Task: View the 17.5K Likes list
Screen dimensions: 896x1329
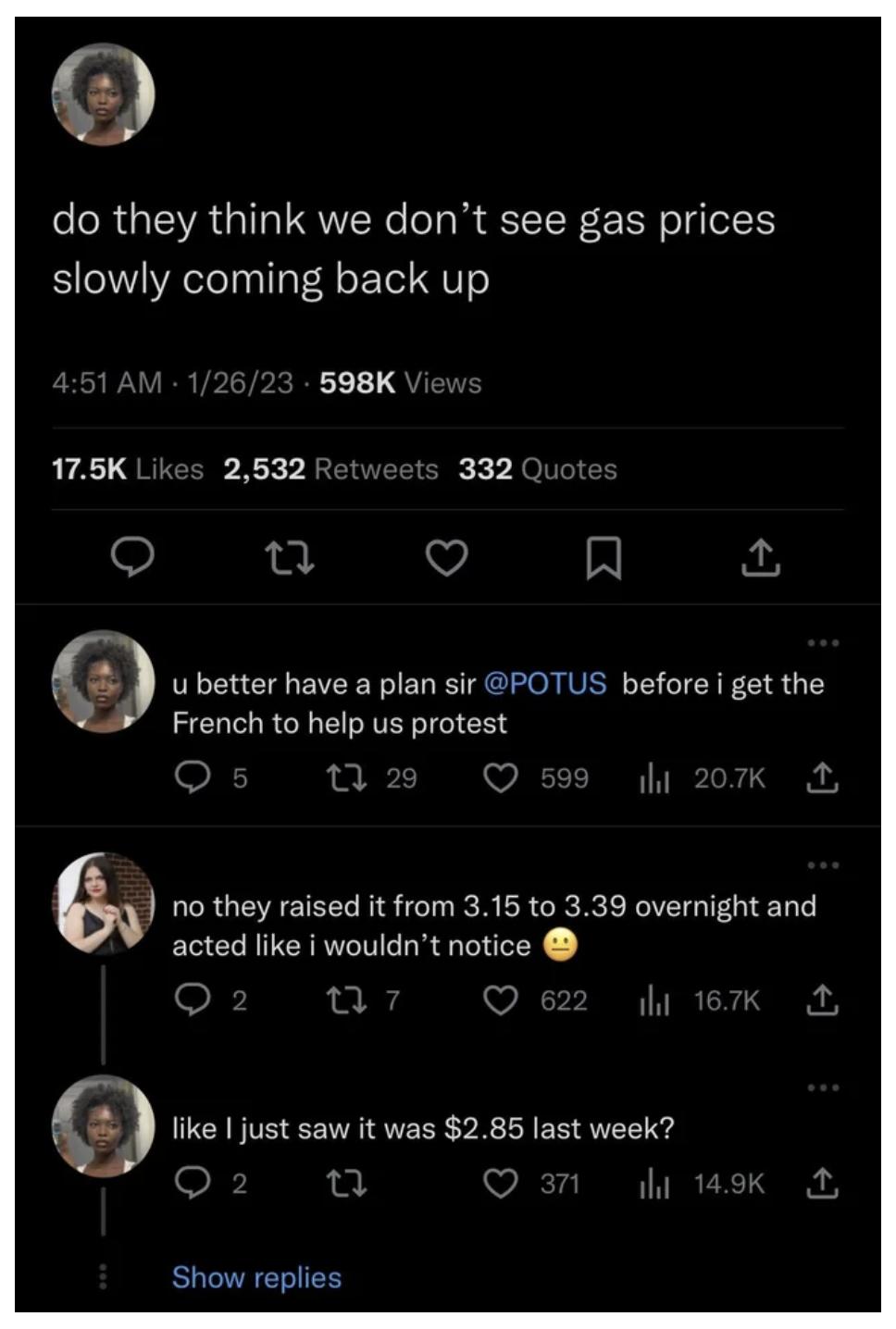Action: pos(127,469)
